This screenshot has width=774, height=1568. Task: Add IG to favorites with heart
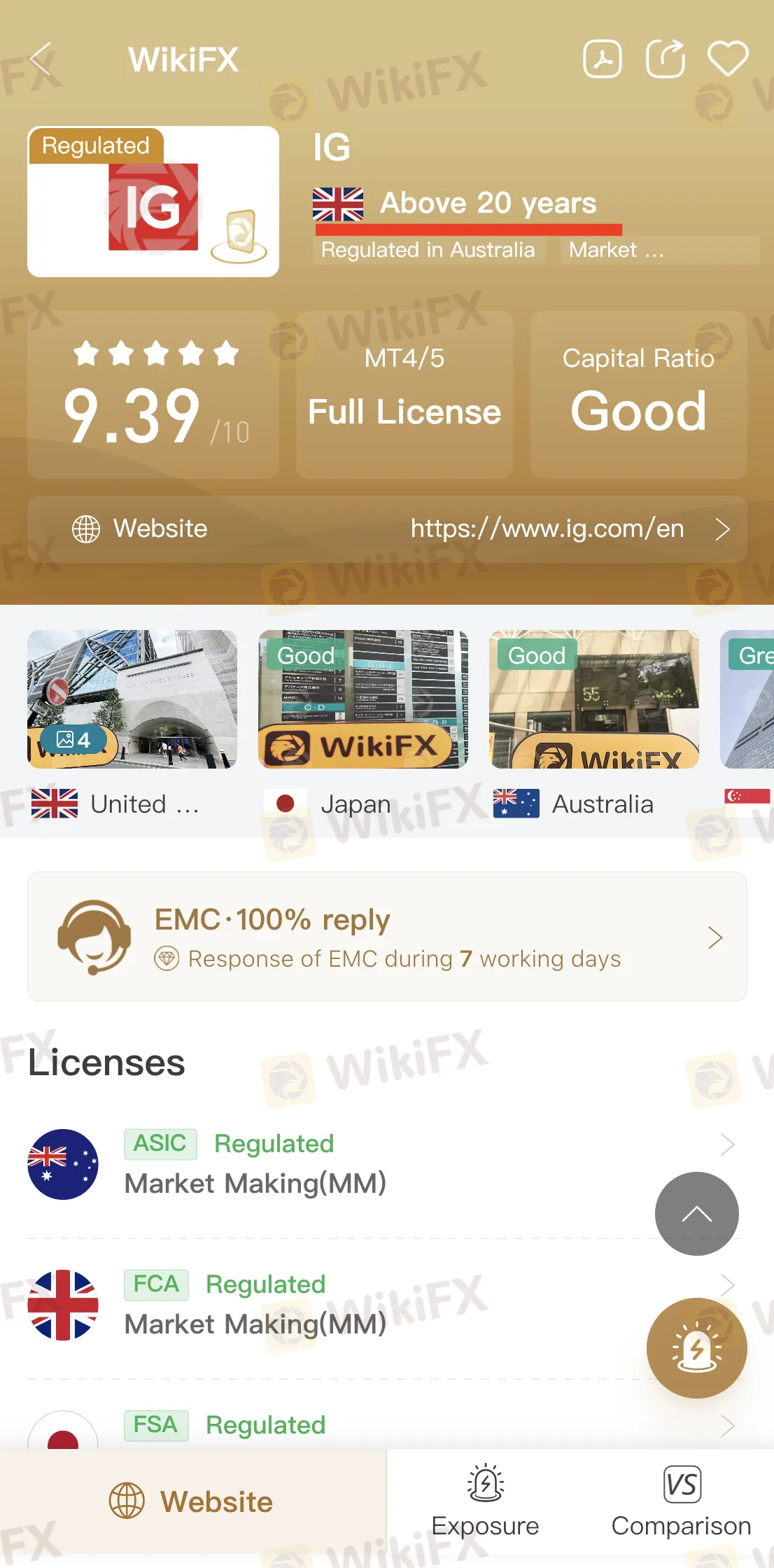728,59
